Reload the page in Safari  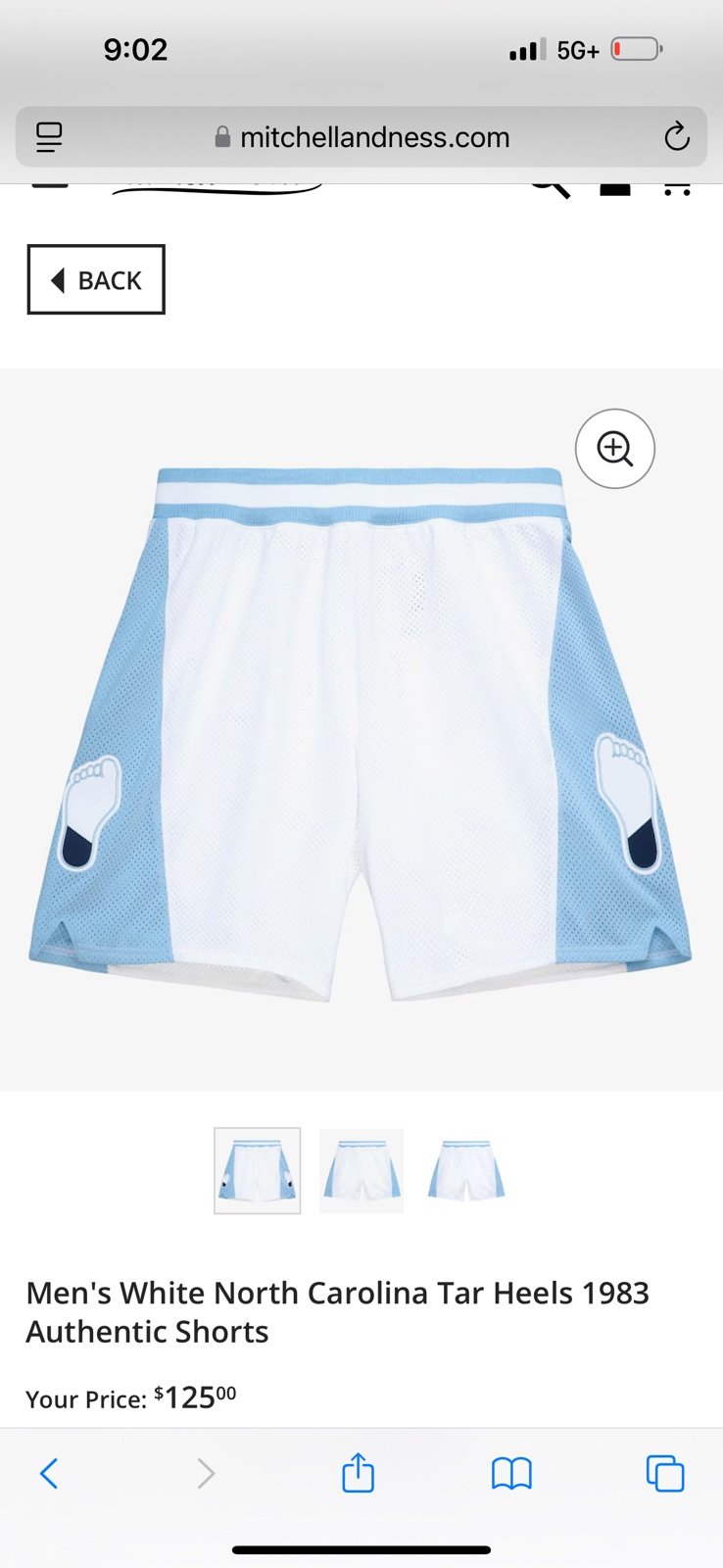click(x=677, y=137)
